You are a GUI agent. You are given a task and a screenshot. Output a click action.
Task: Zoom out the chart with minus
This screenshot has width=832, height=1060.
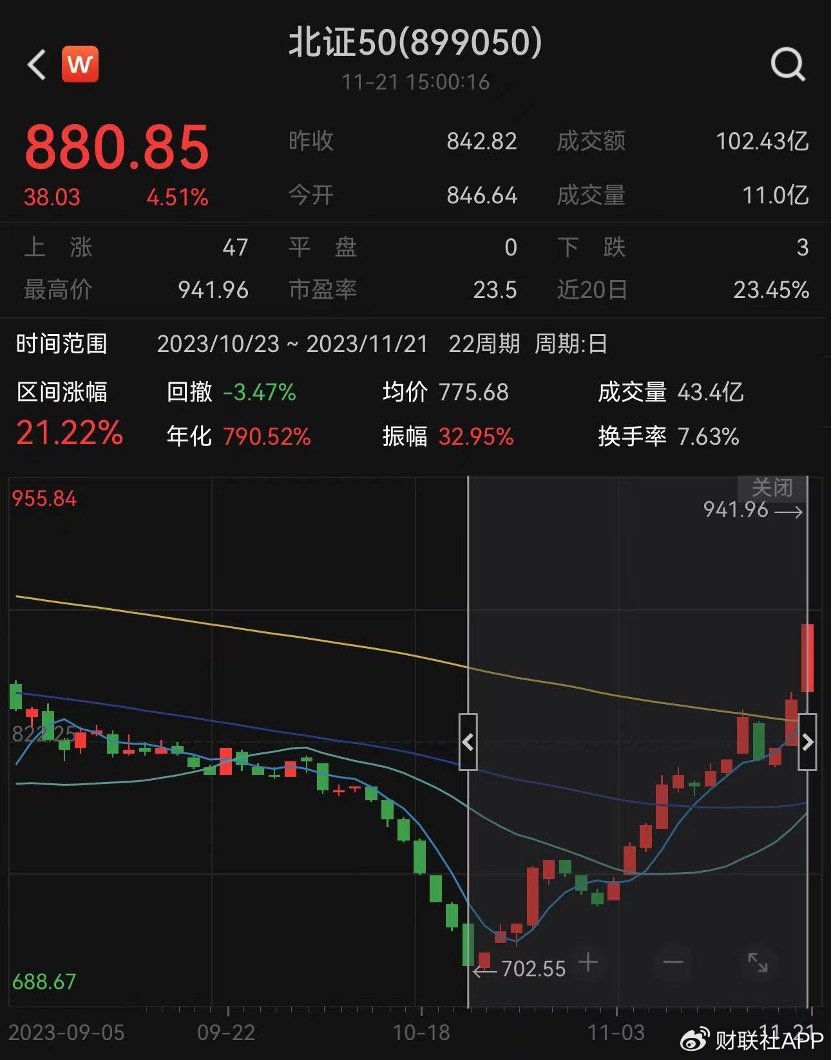pyautogui.click(x=672, y=962)
